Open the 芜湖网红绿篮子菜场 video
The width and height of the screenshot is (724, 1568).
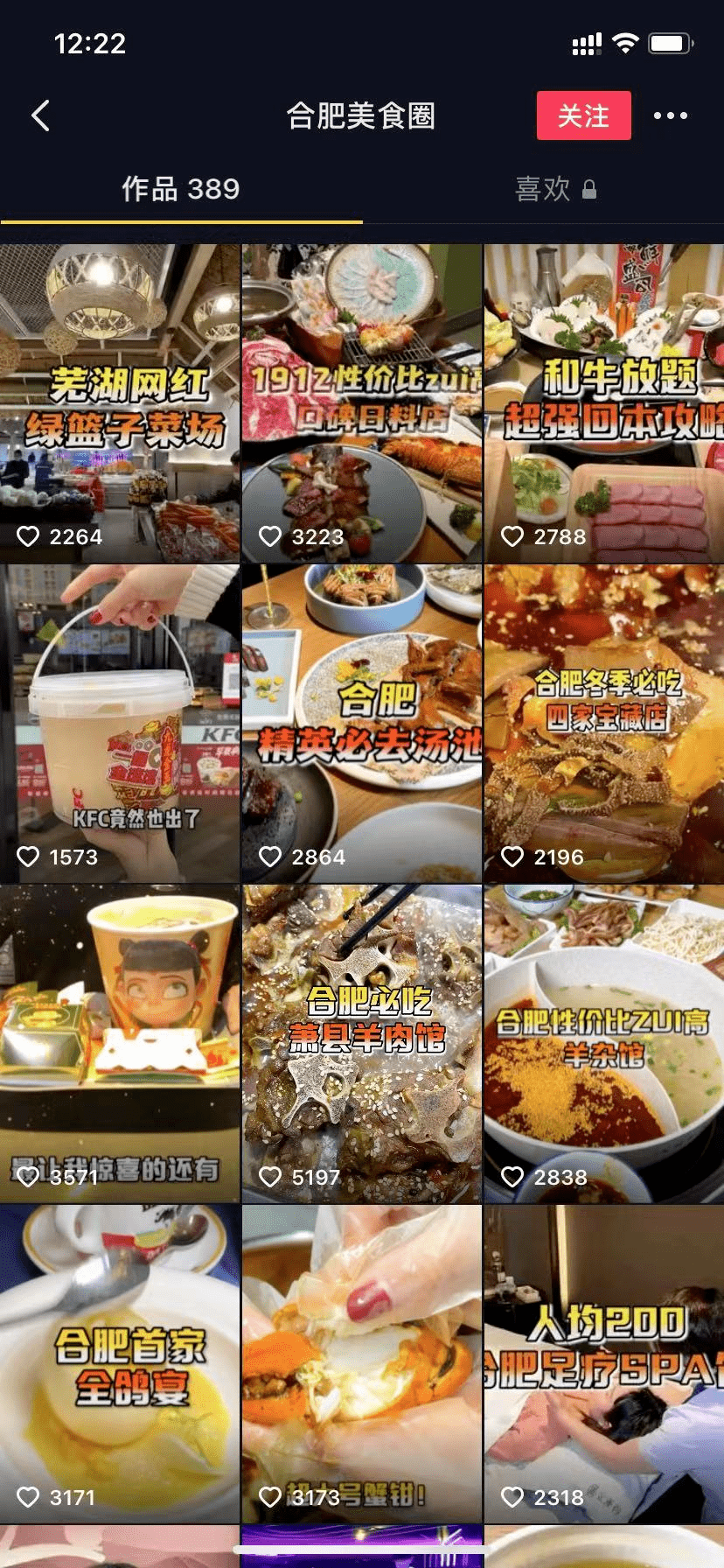[120, 402]
